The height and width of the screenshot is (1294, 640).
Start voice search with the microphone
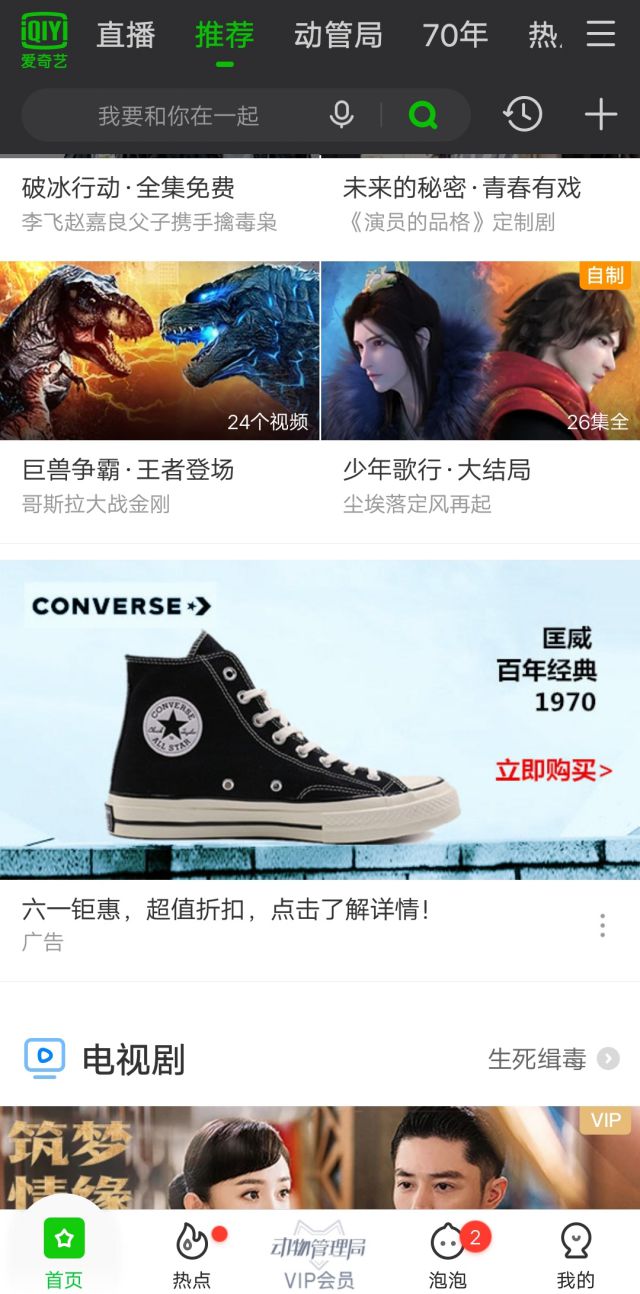(x=342, y=115)
